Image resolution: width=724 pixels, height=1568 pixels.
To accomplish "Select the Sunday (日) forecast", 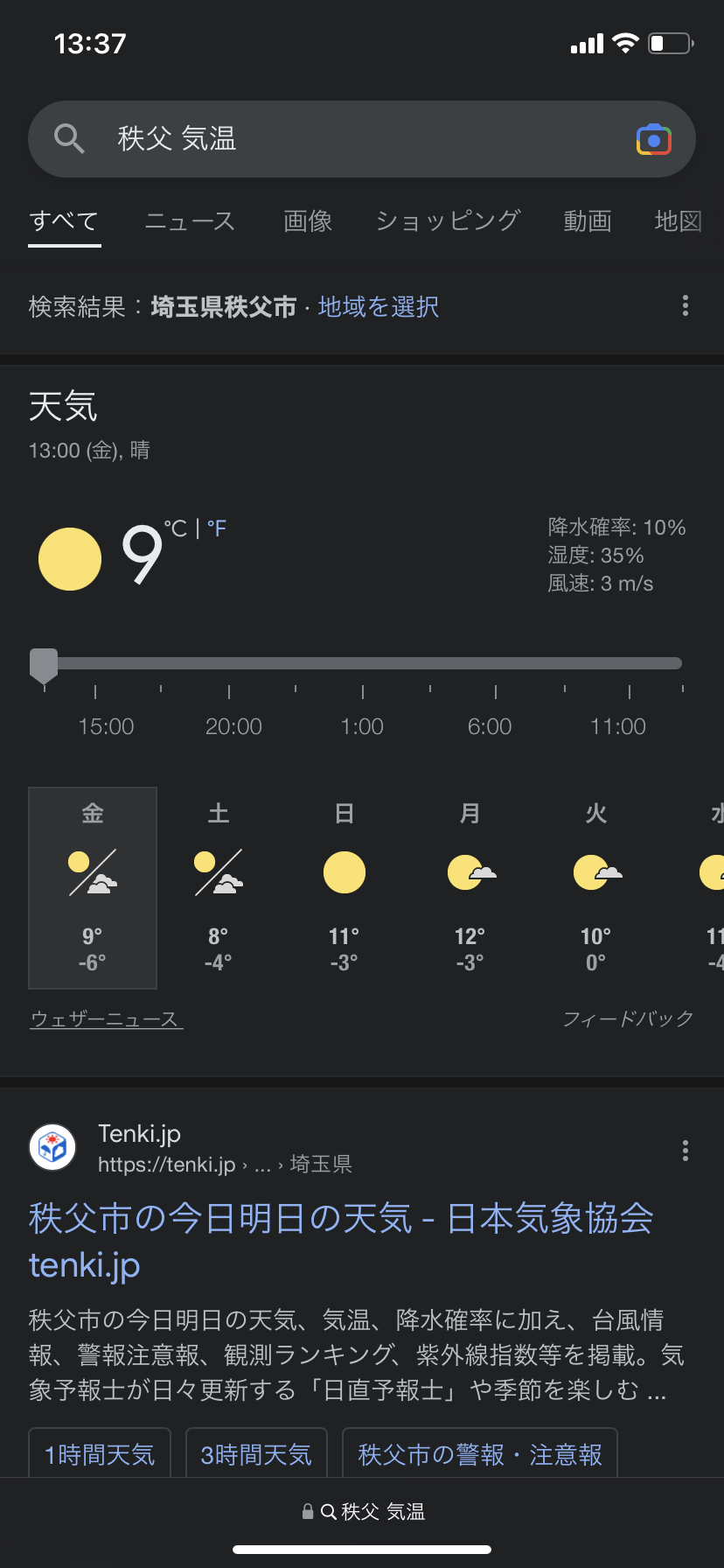I will pos(345,887).
